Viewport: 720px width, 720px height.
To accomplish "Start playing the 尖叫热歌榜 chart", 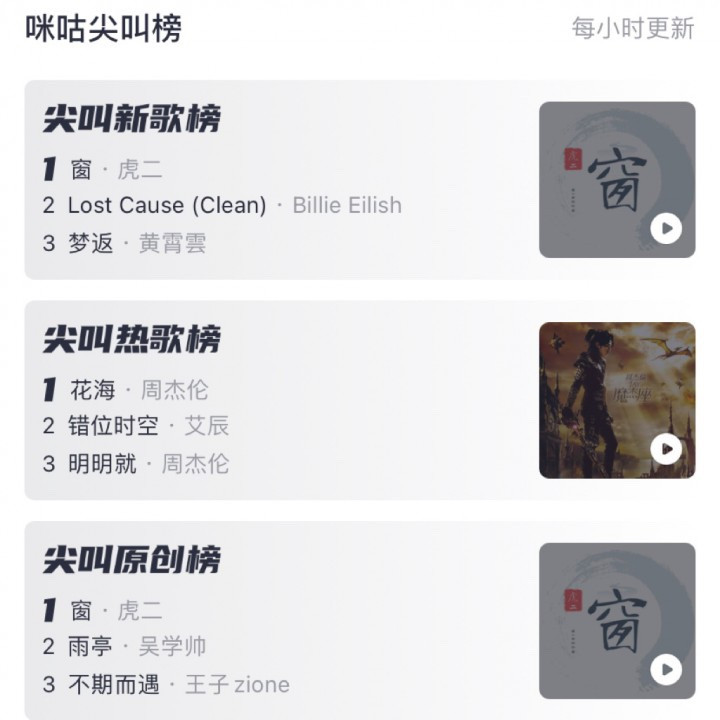I will tap(666, 449).
